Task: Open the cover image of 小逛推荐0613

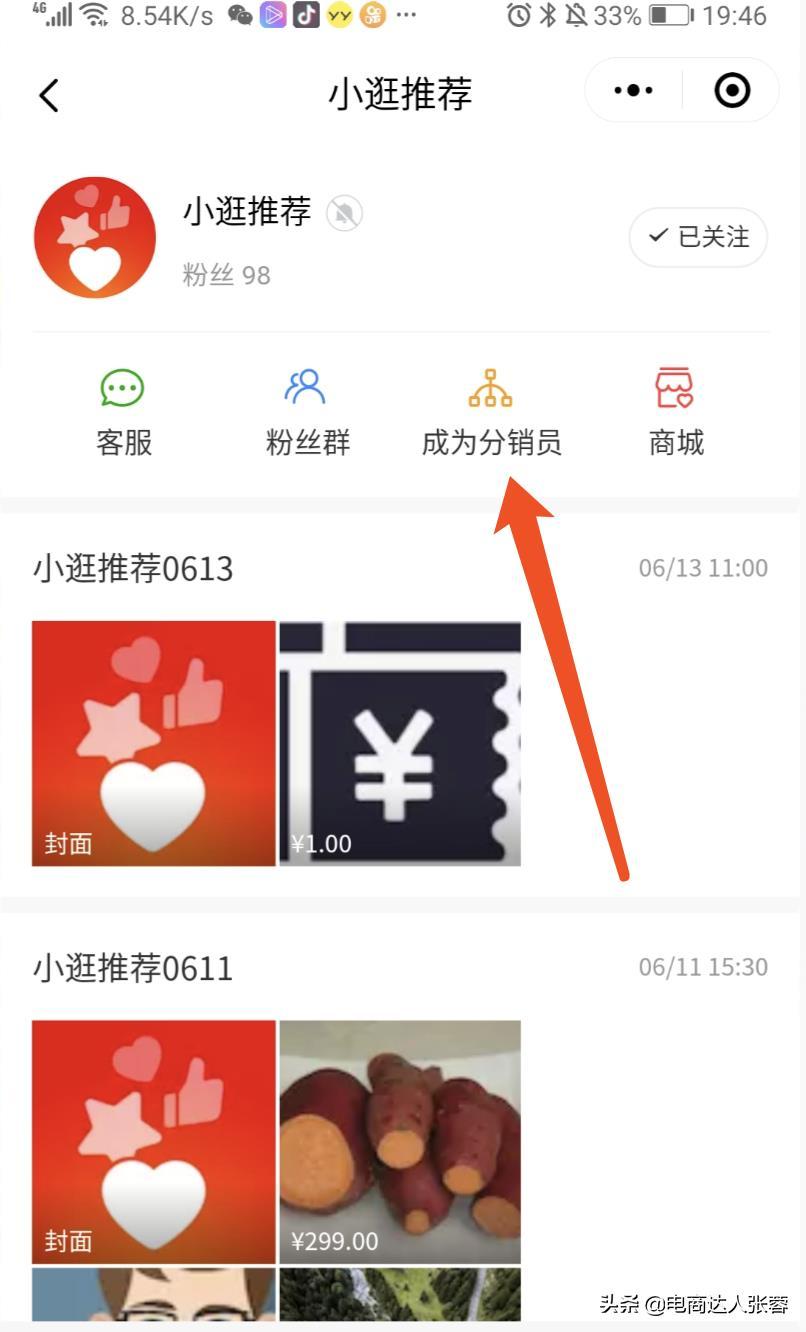Action: [x=154, y=744]
